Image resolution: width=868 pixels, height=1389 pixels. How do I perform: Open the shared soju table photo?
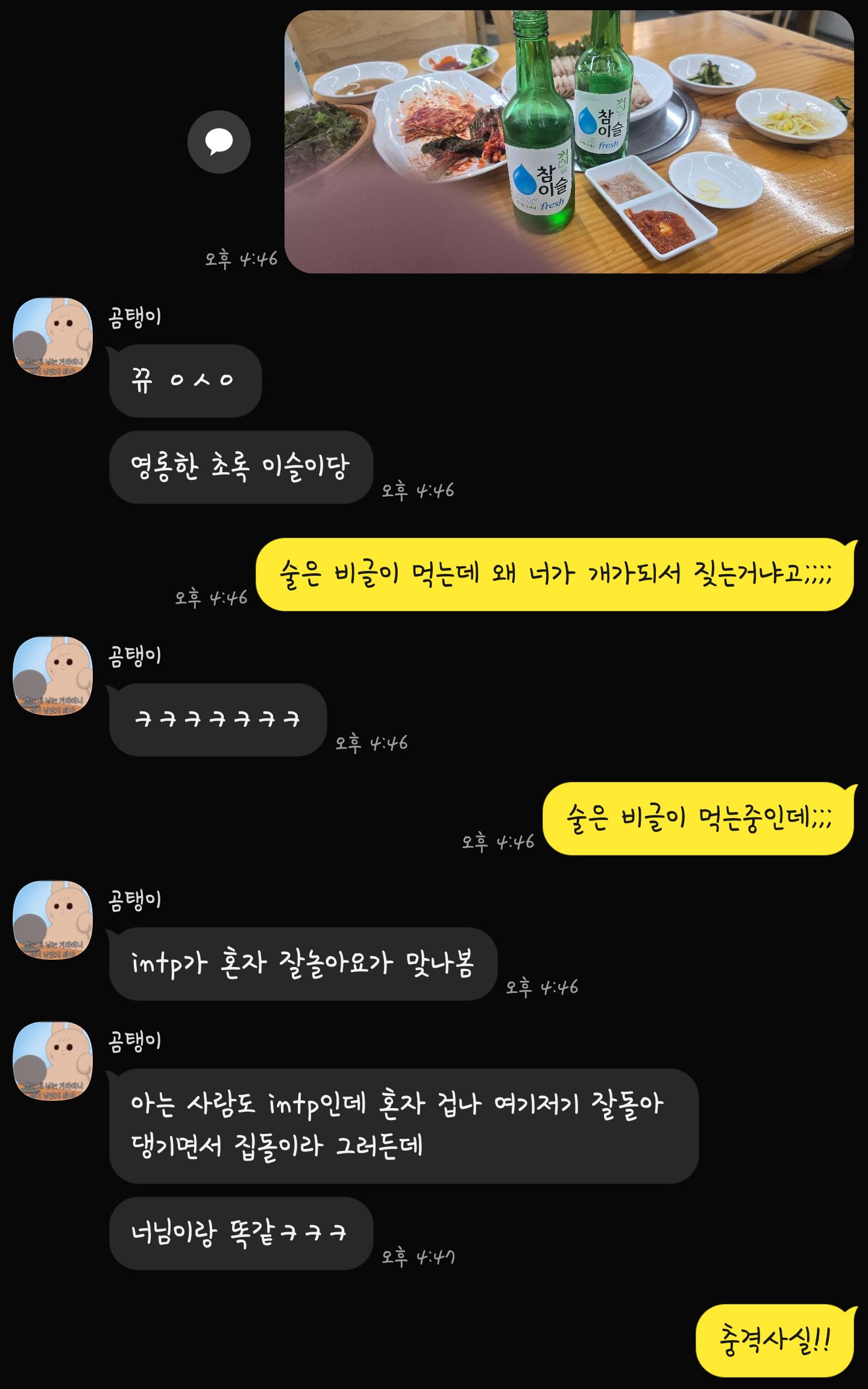569,142
